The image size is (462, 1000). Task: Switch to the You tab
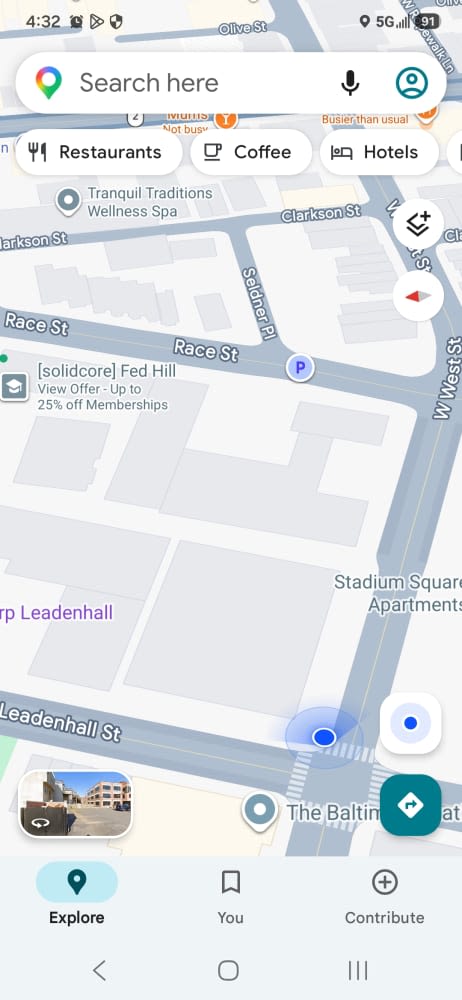230,898
